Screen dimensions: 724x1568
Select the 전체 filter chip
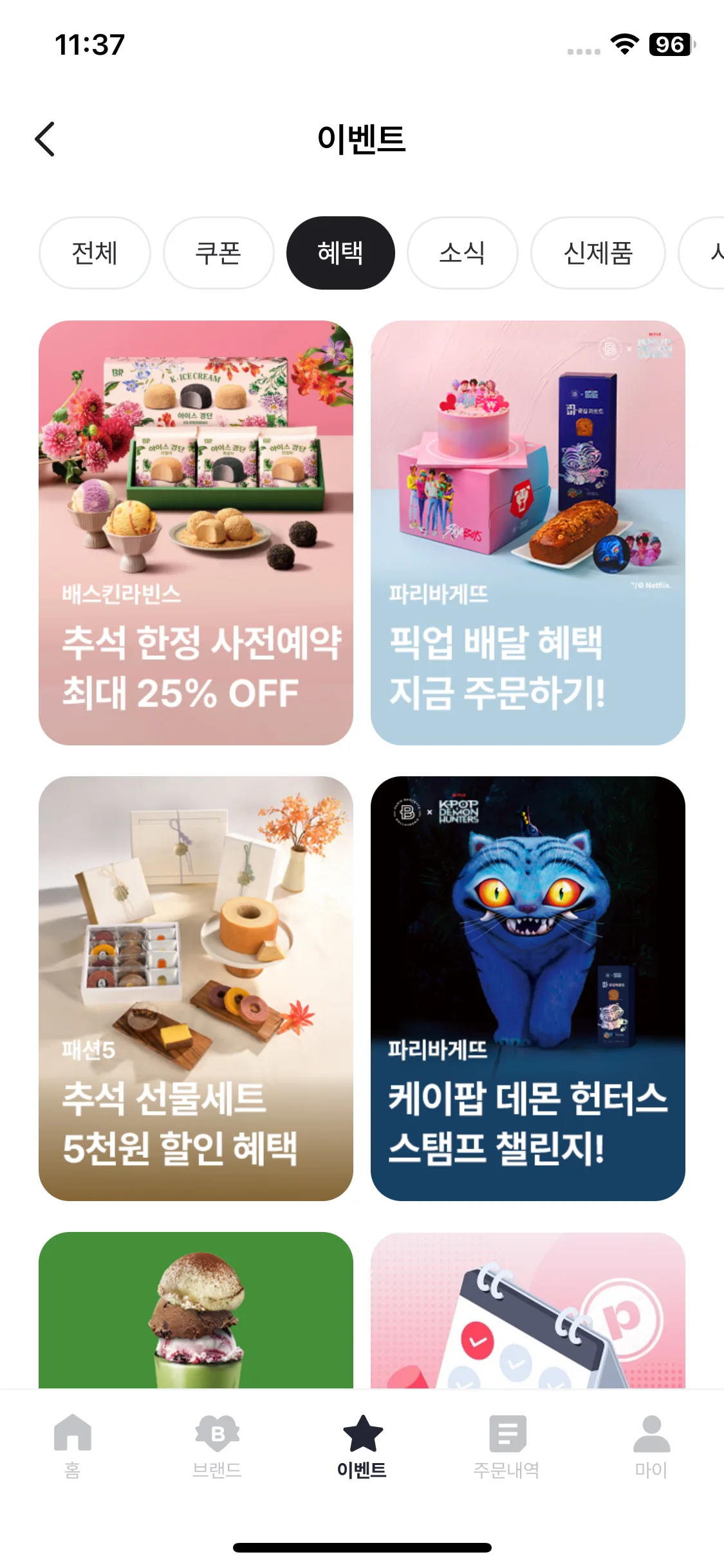[95, 253]
